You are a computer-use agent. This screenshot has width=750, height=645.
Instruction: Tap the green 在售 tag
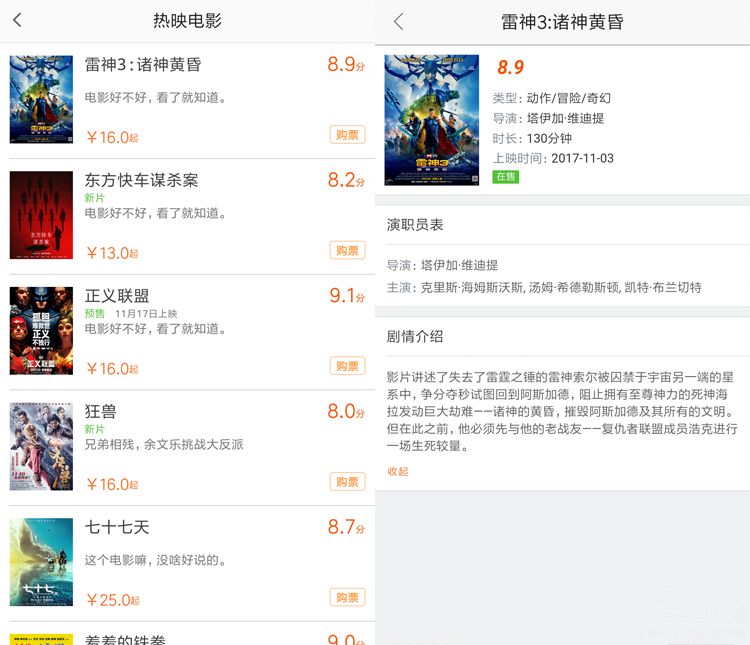505,177
